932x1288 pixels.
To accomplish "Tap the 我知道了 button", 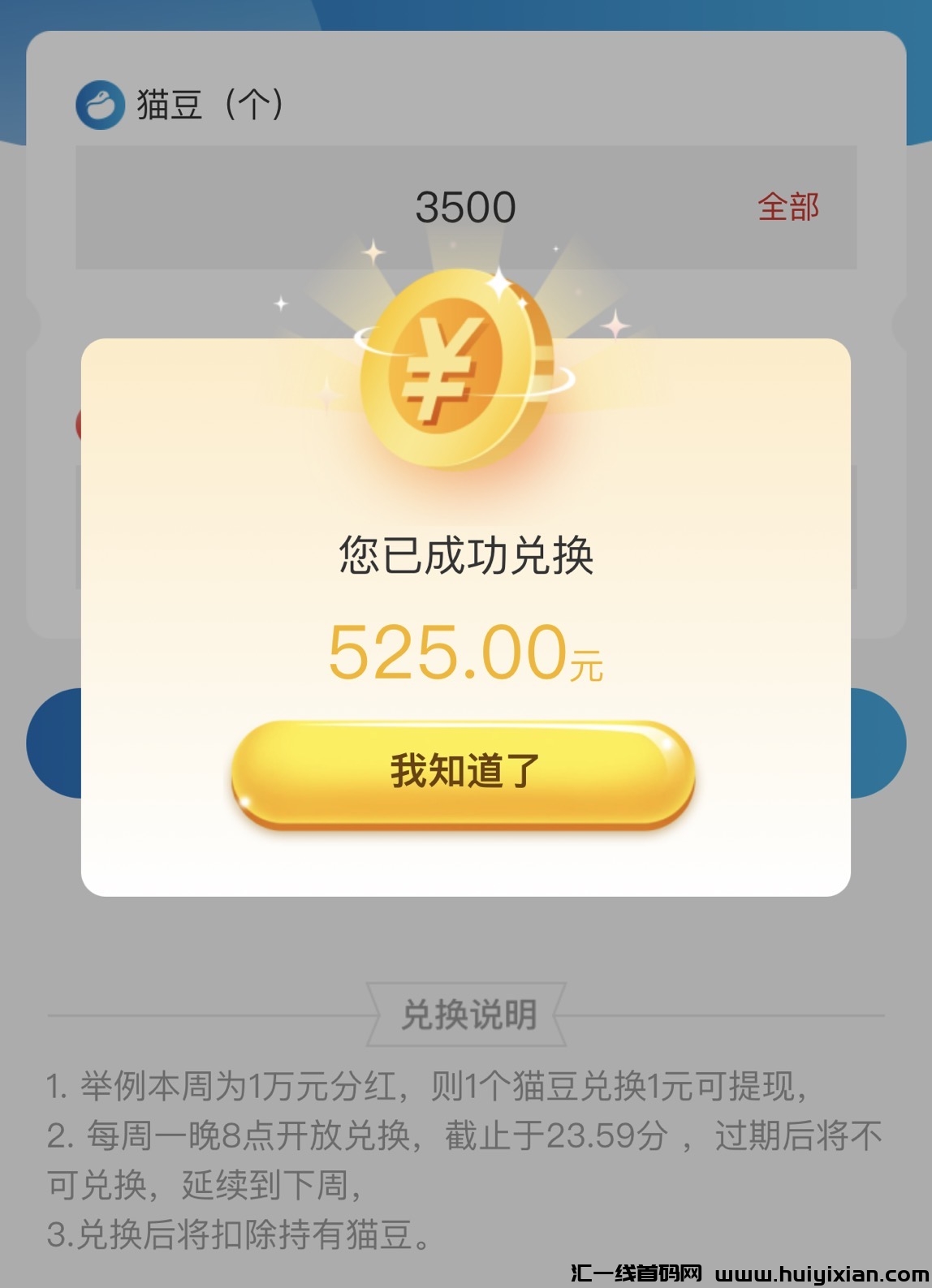I will pos(464,772).
